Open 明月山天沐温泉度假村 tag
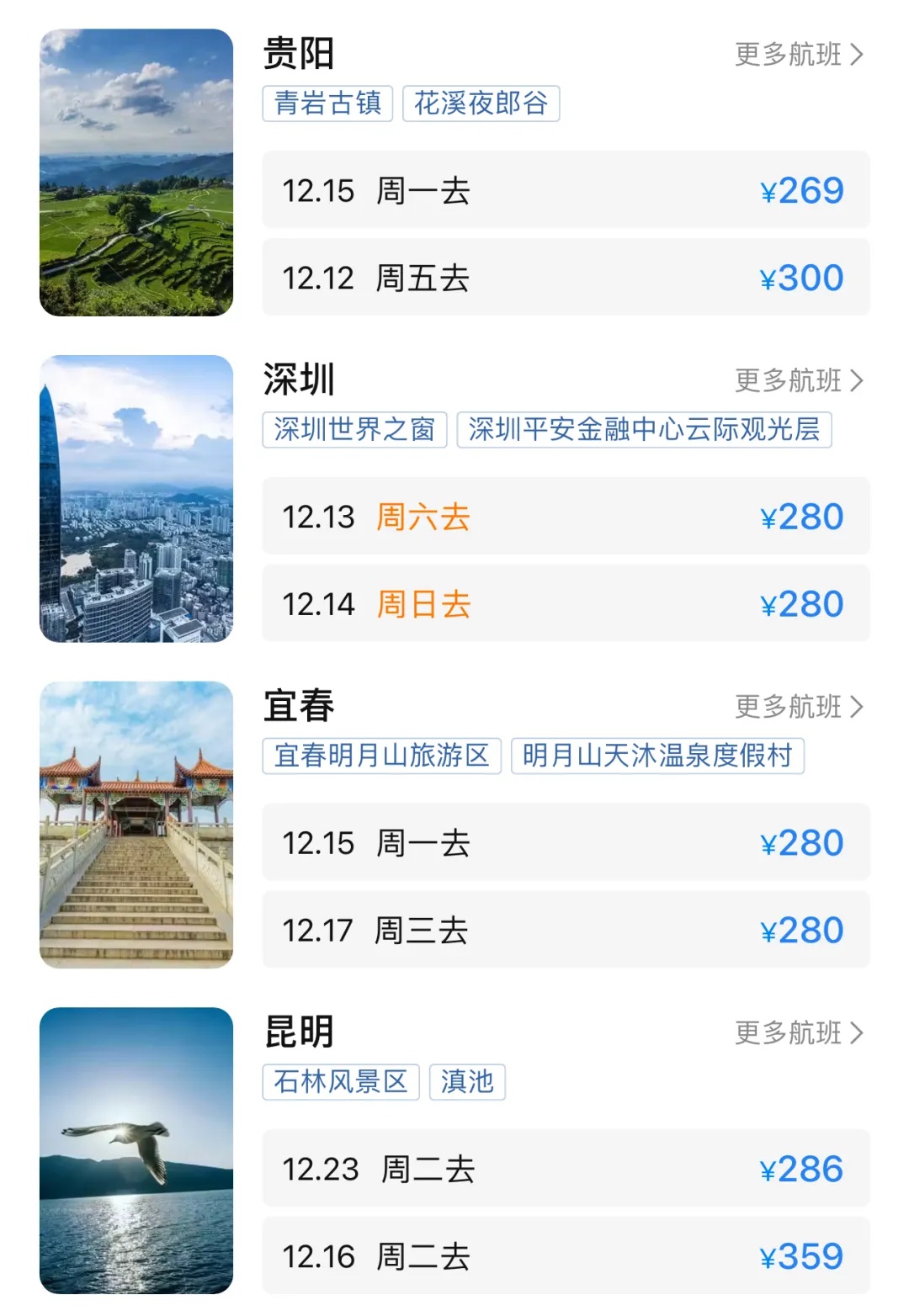 pyautogui.click(x=659, y=756)
